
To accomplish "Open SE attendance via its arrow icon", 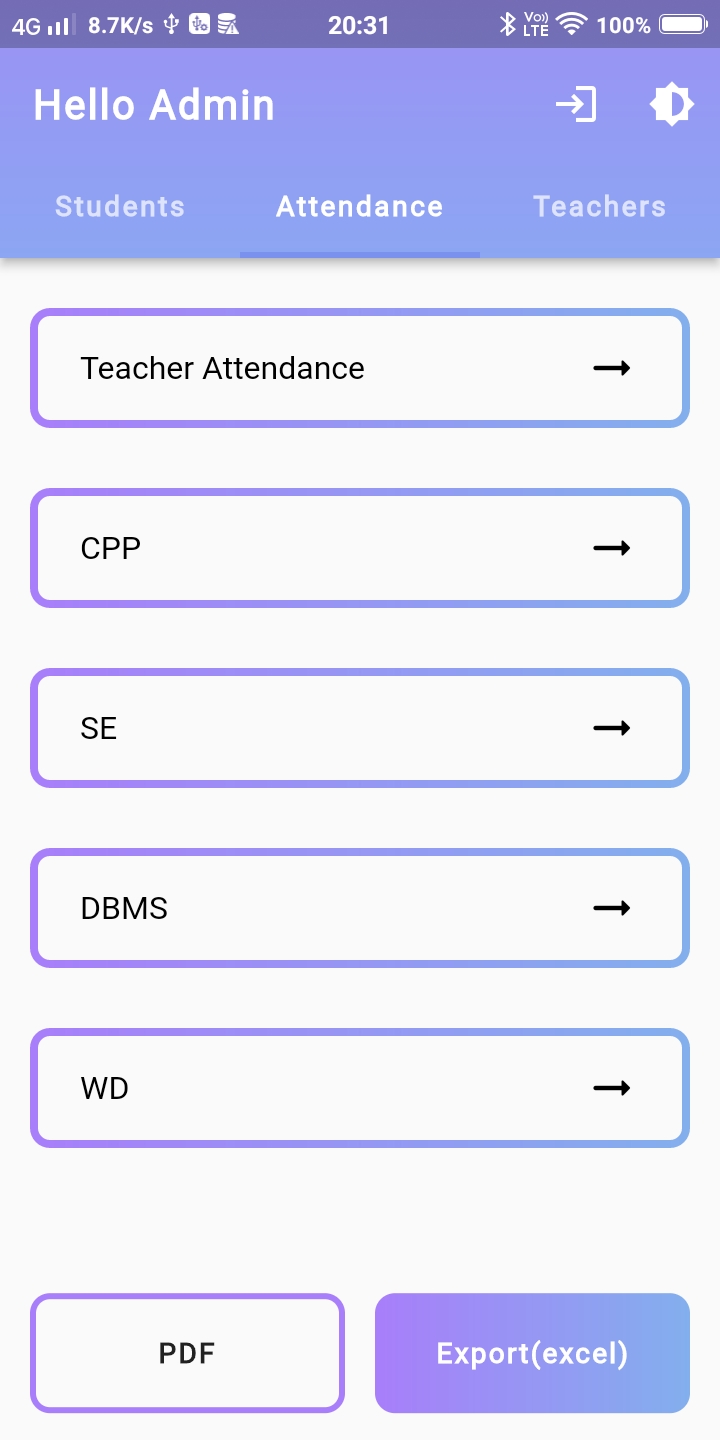I will point(611,728).
